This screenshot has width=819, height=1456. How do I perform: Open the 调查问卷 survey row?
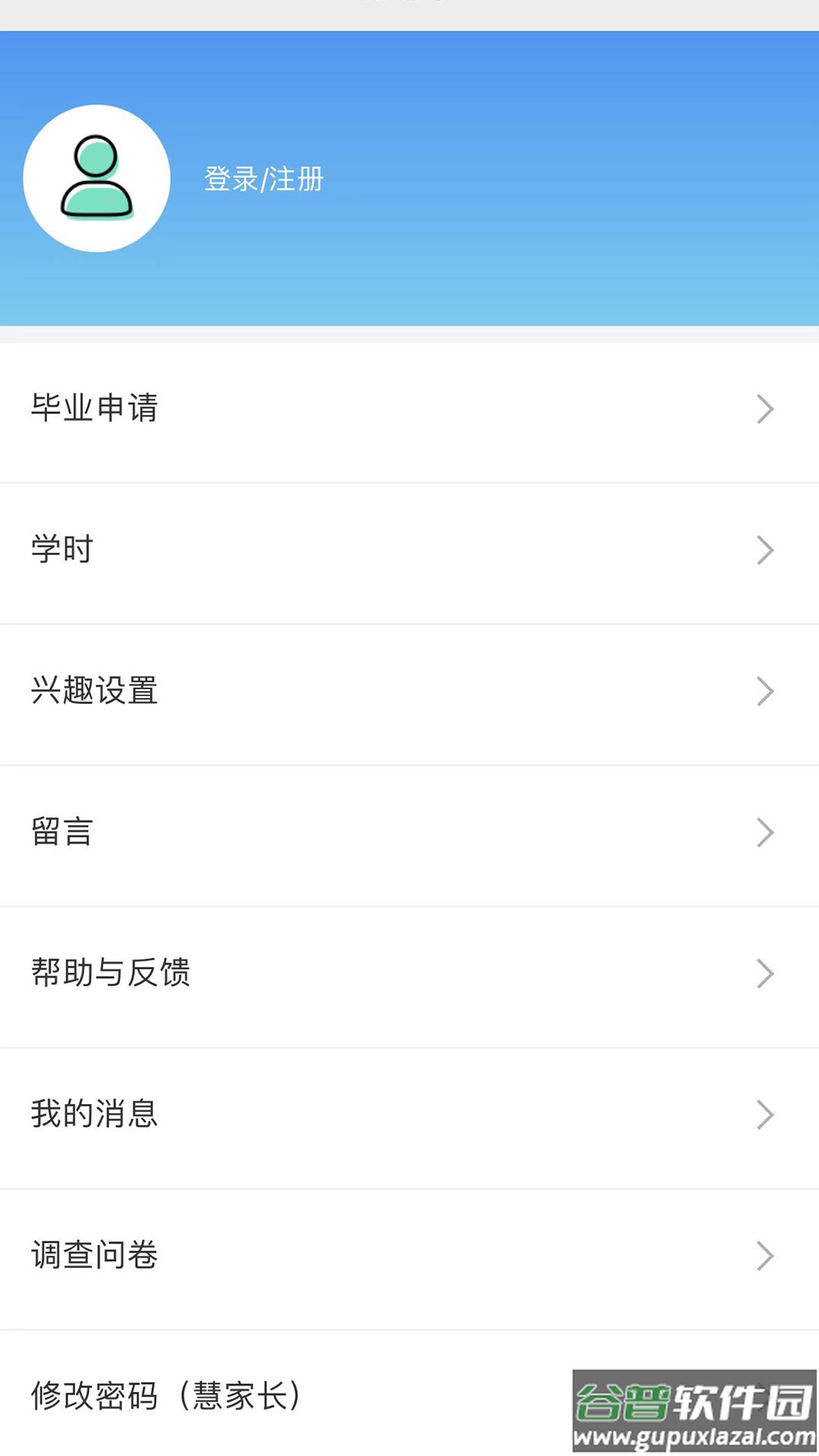(x=409, y=1255)
